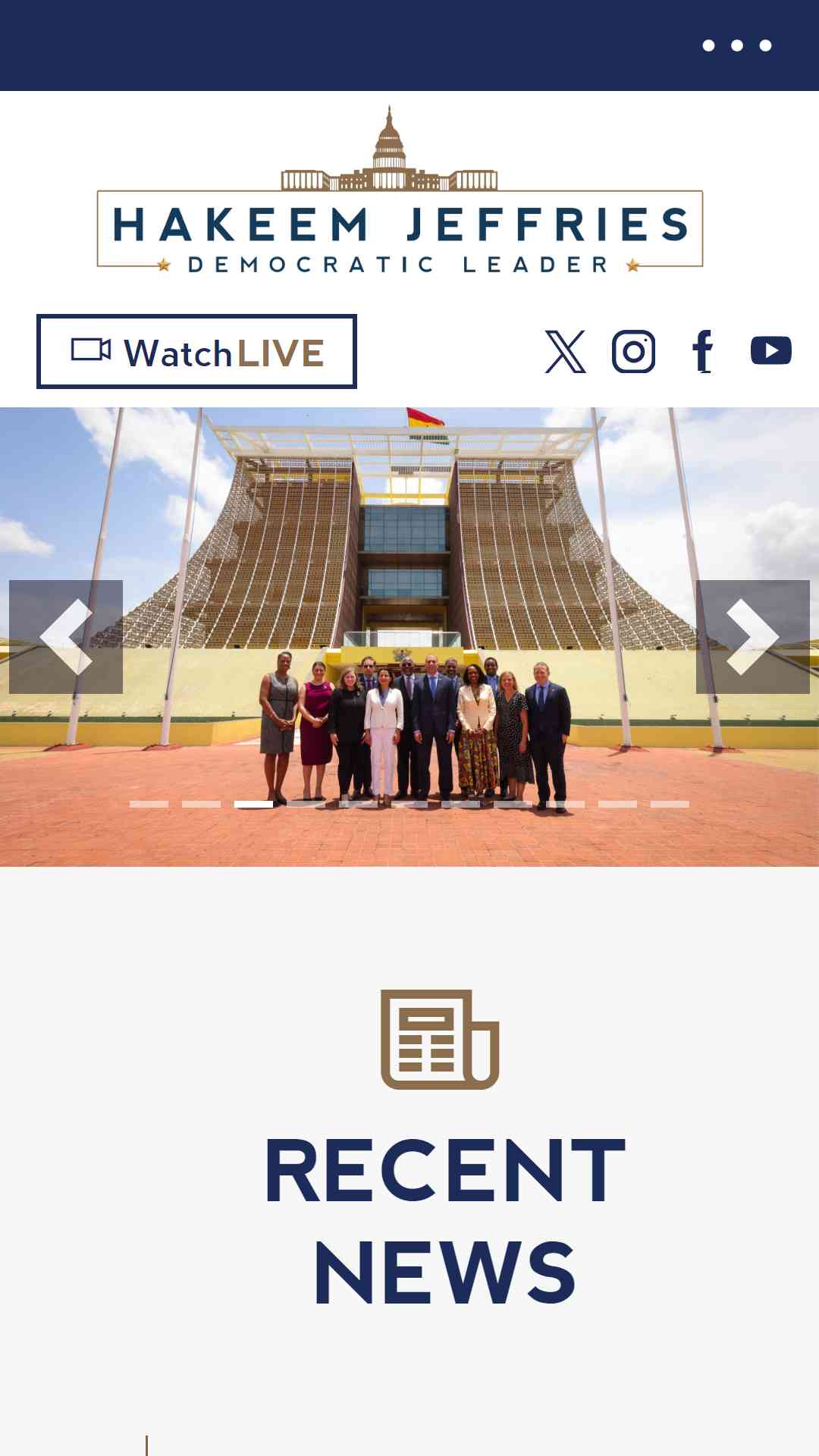This screenshot has height=1456, width=819.
Task: Advance to next carousel slide
Action: (x=753, y=637)
